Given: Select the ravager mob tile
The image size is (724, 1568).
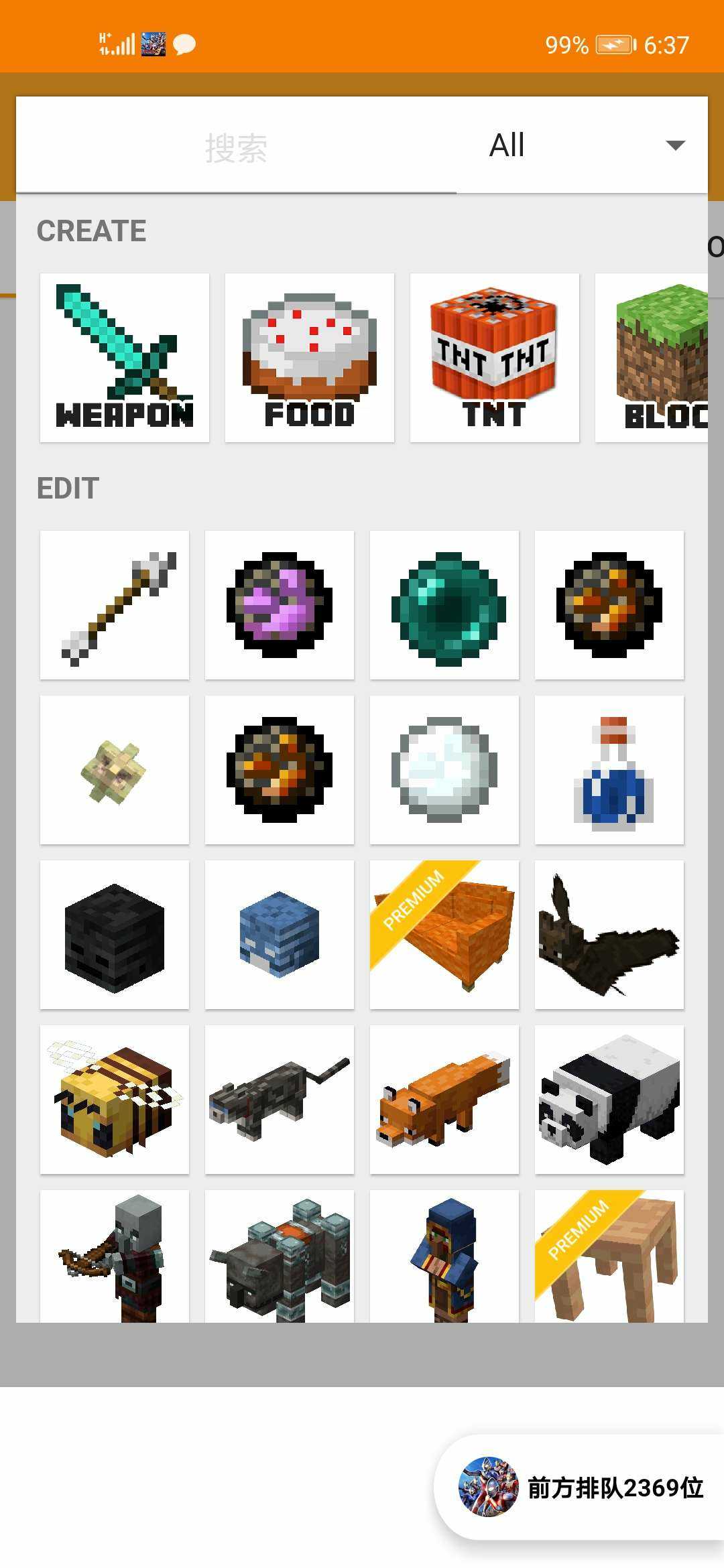Looking at the screenshot, I should (x=280, y=1256).
